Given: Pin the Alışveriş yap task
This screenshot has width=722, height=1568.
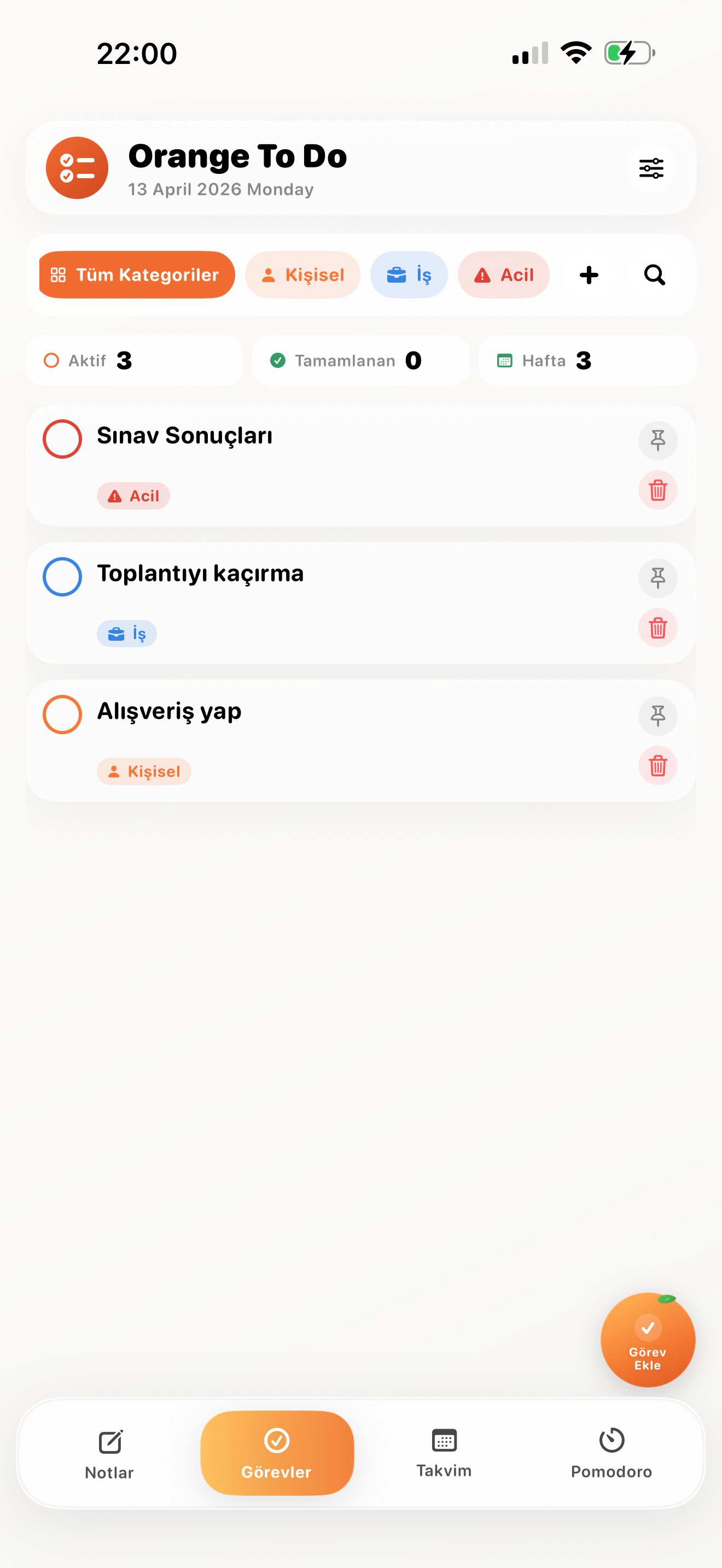Looking at the screenshot, I should coord(657,716).
